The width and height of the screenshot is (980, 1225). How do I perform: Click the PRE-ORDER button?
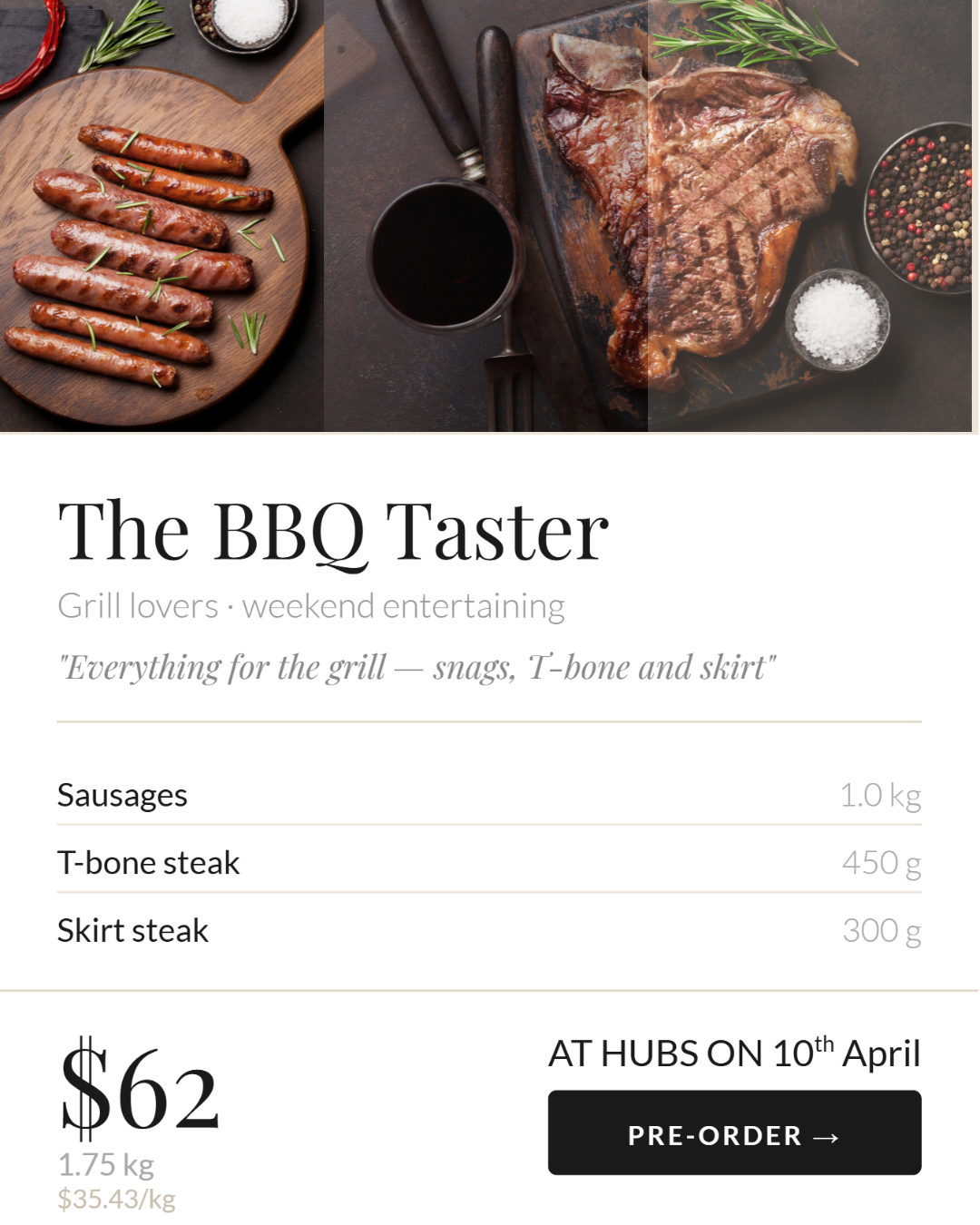pos(734,1134)
